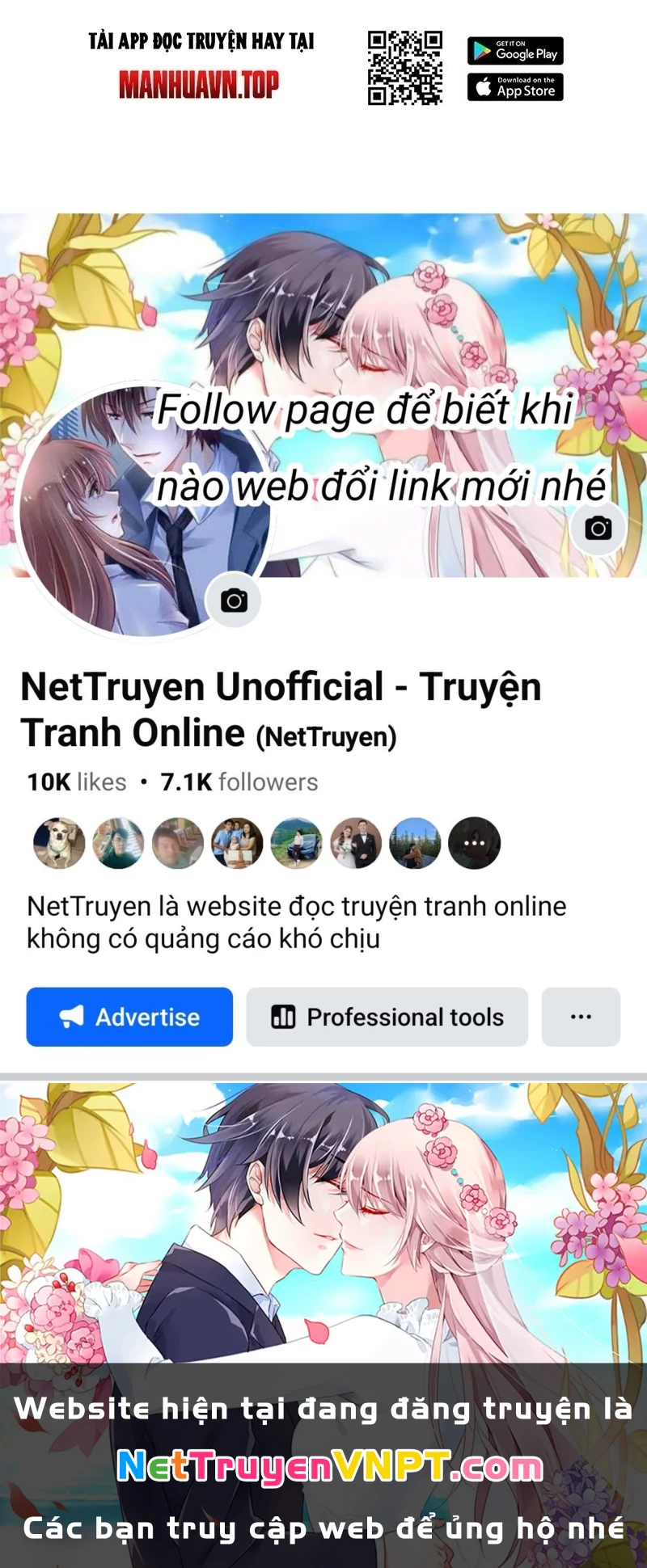
Task: Expand hidden followers via the ellipsis avatar
Action: click(475, 843)
